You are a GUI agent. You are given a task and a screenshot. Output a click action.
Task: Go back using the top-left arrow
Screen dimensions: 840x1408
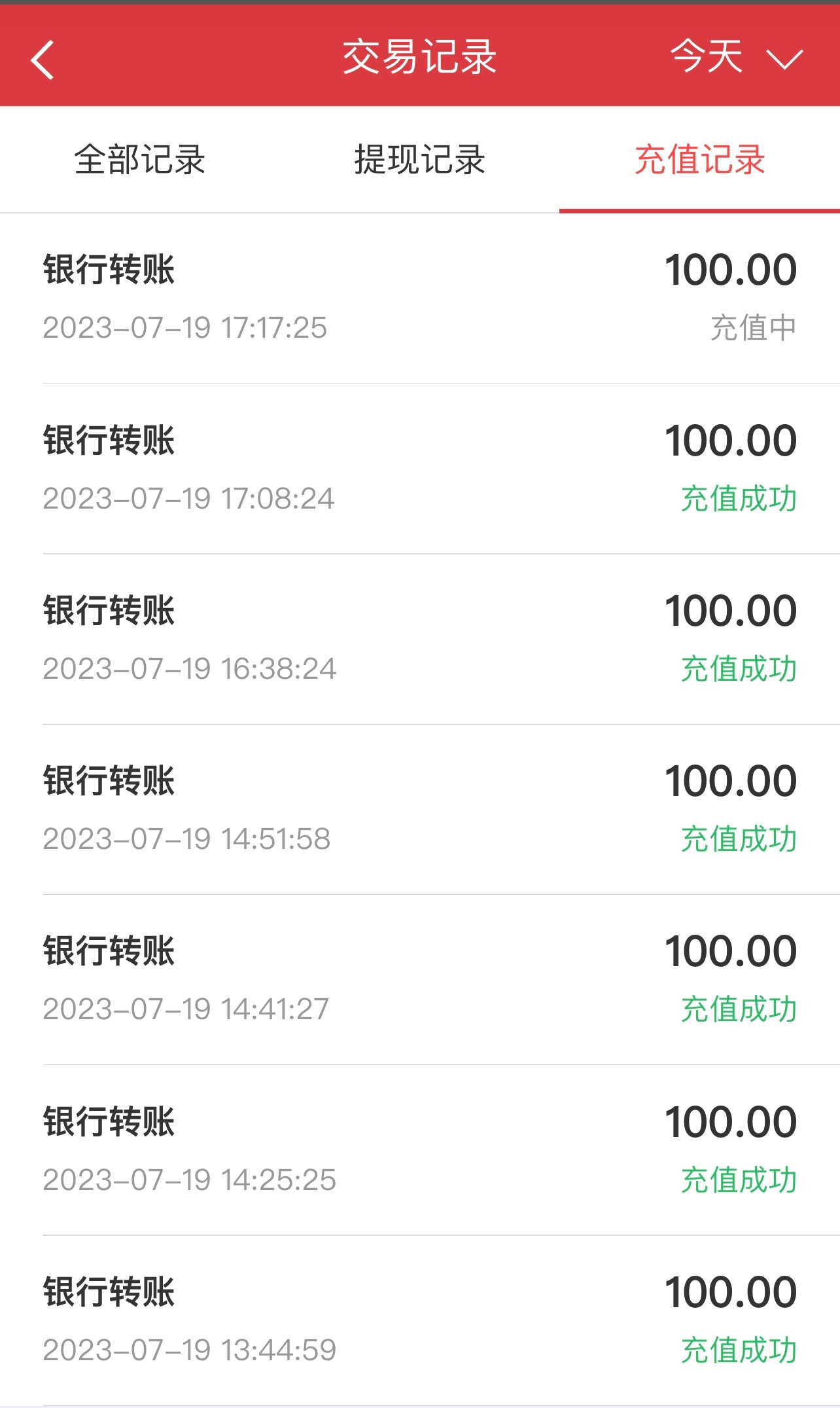tap(43, 60)
